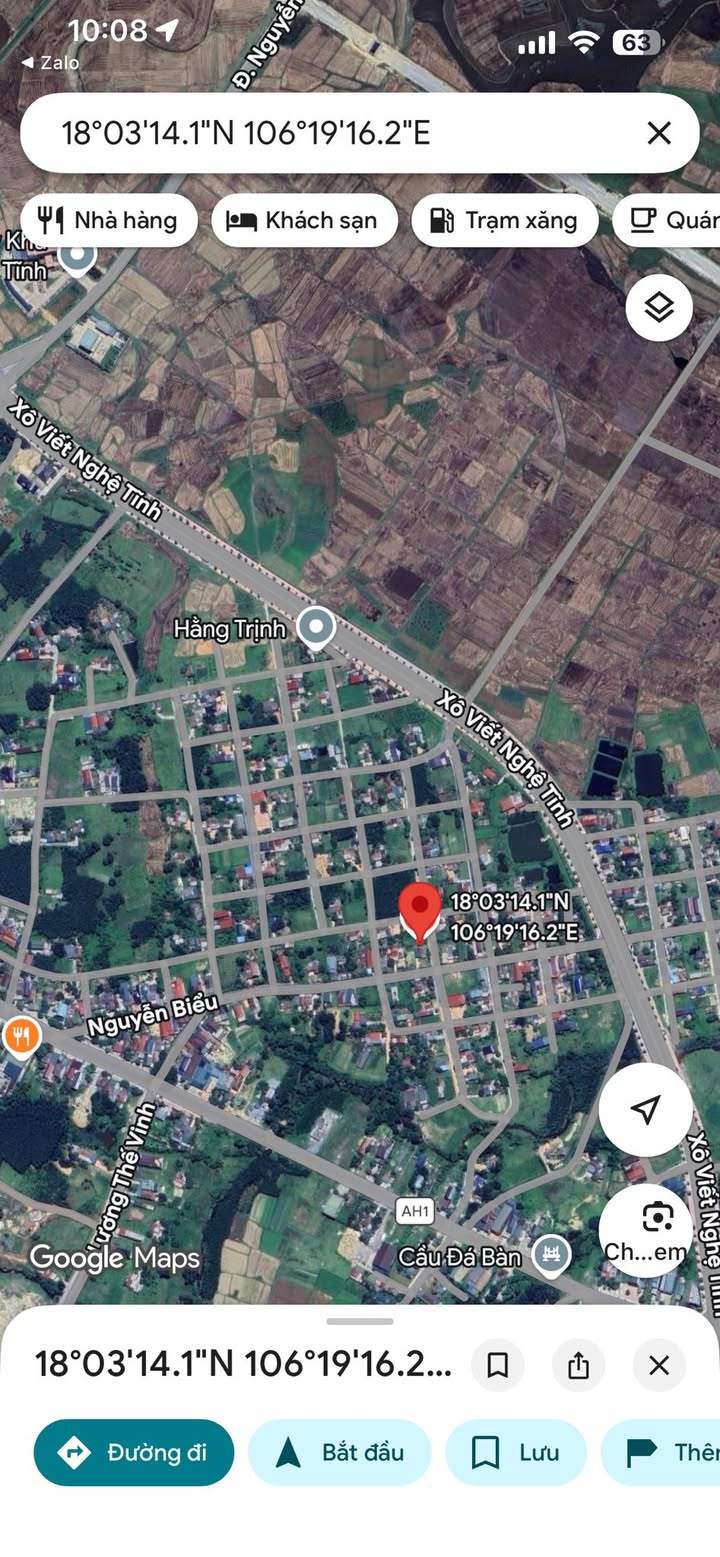Select the Nhà hàng chip
Screen dimensions: 720x1557
(109, 220)
